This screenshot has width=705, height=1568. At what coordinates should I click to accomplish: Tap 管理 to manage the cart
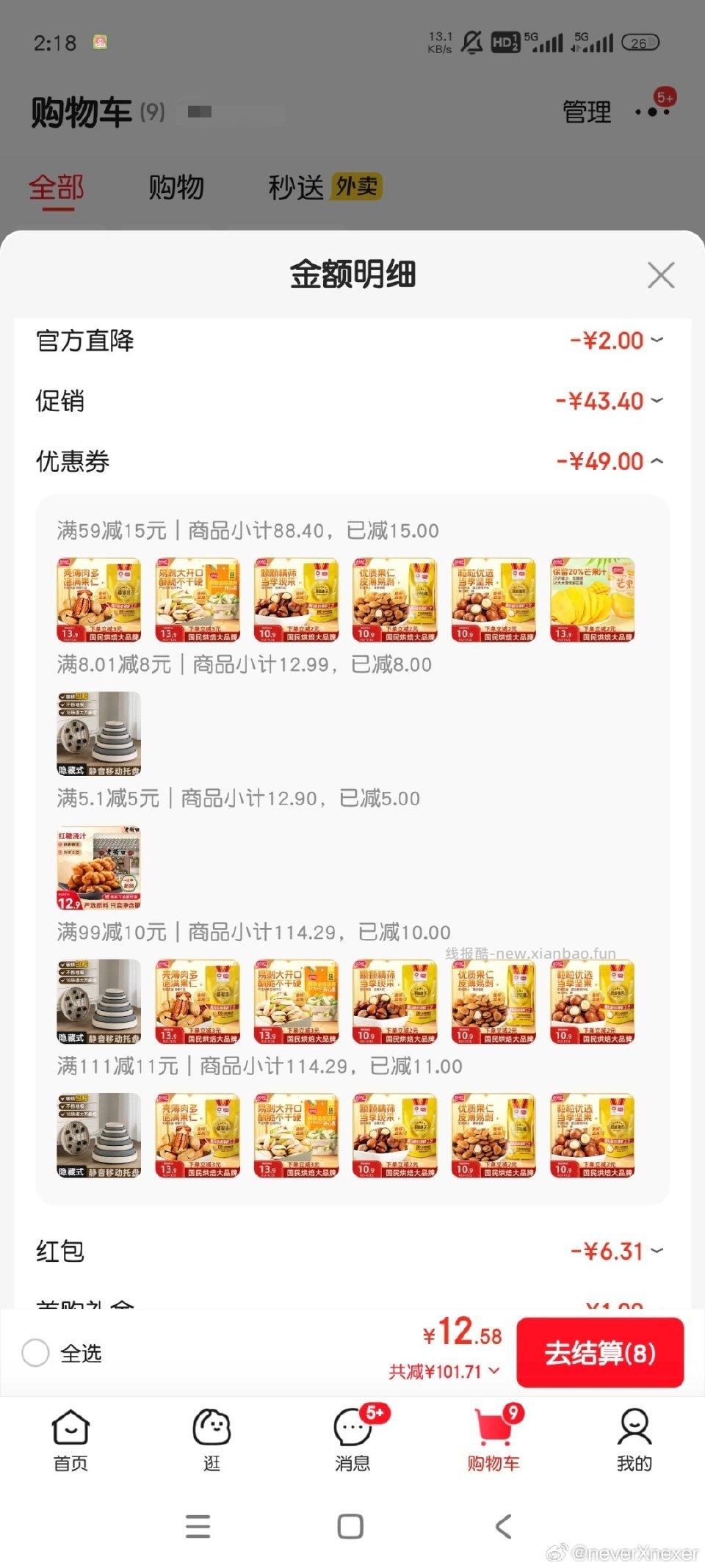pyautogui.click(x=585, y=112)
